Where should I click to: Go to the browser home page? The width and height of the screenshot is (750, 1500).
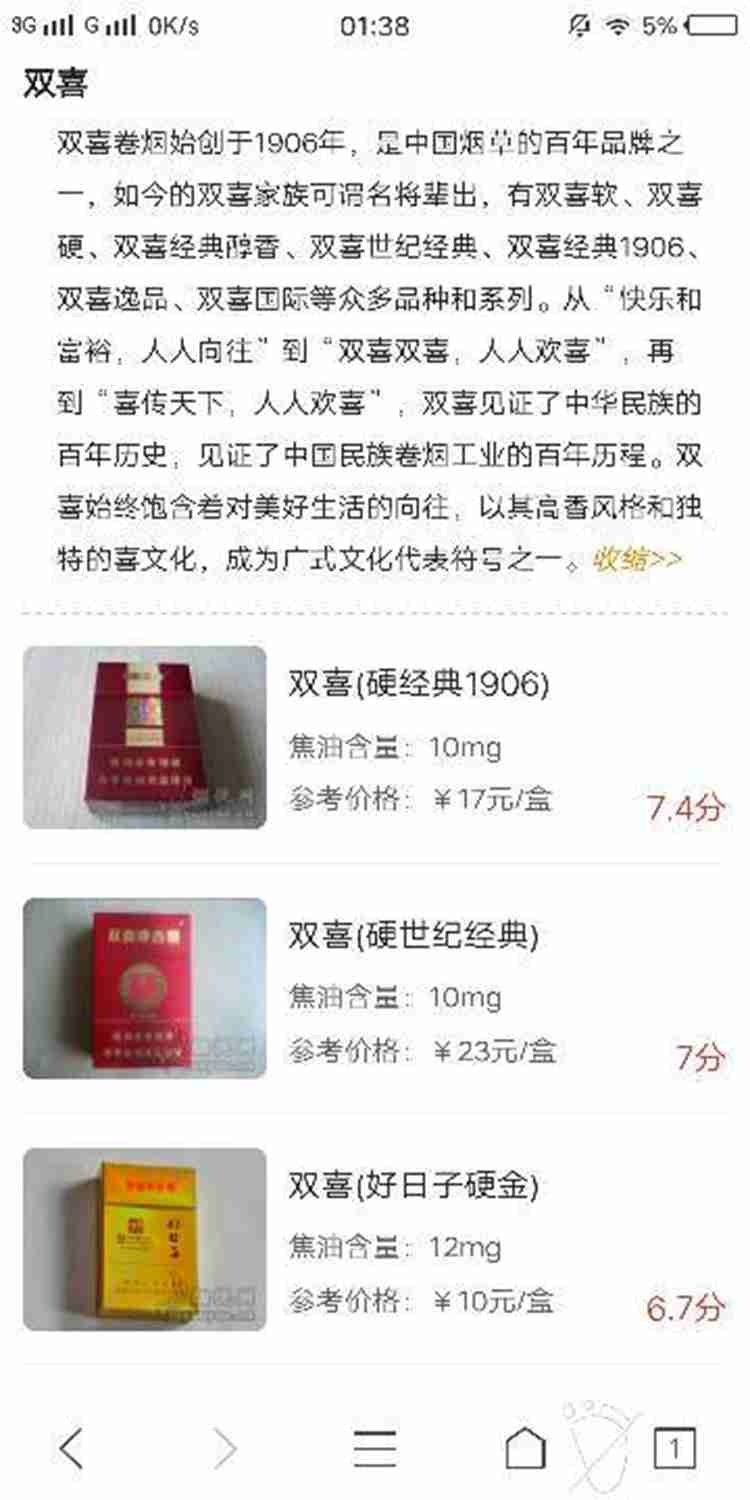tap(525, 1447)
